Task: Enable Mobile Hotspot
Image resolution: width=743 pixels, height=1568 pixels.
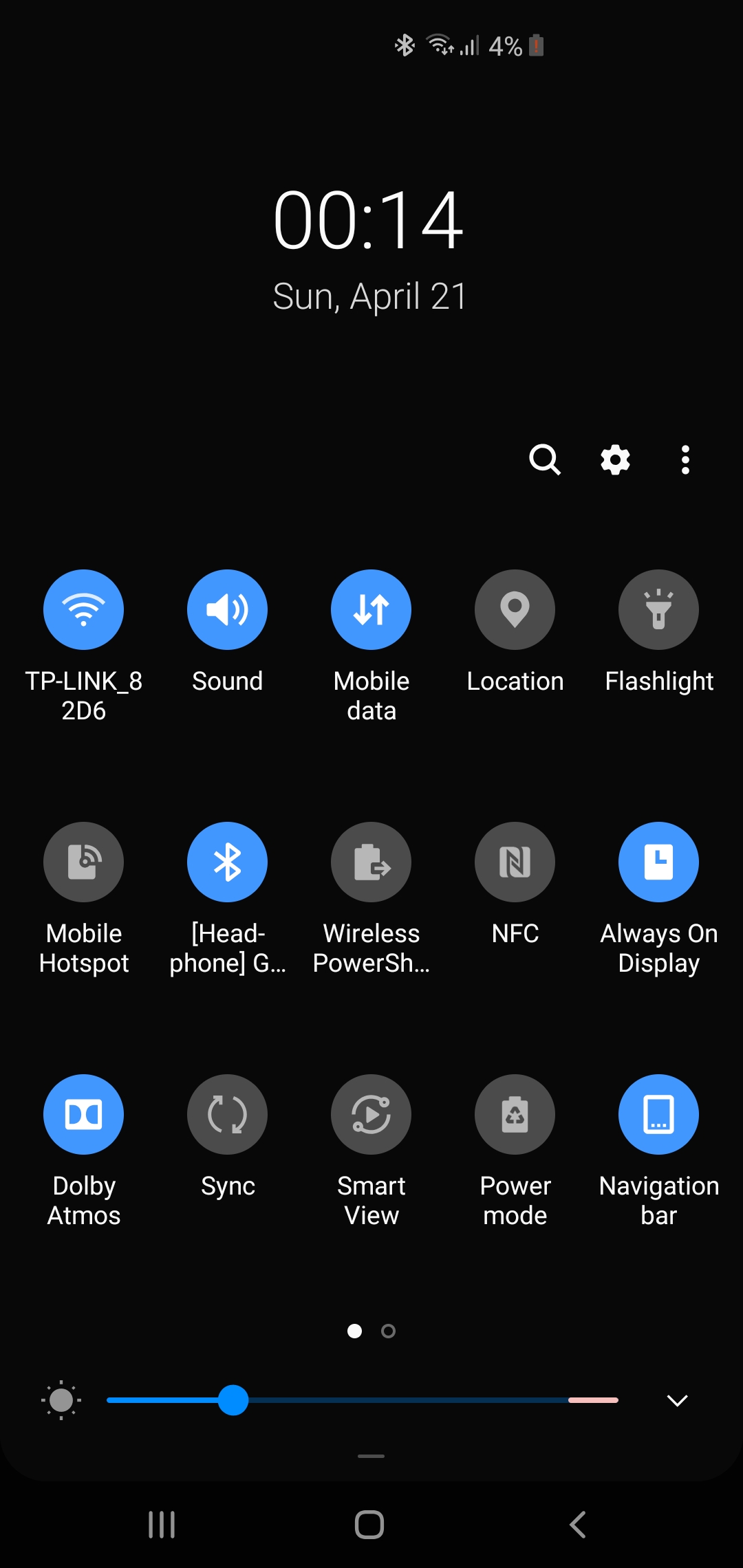Action: (x=83, y=862)
